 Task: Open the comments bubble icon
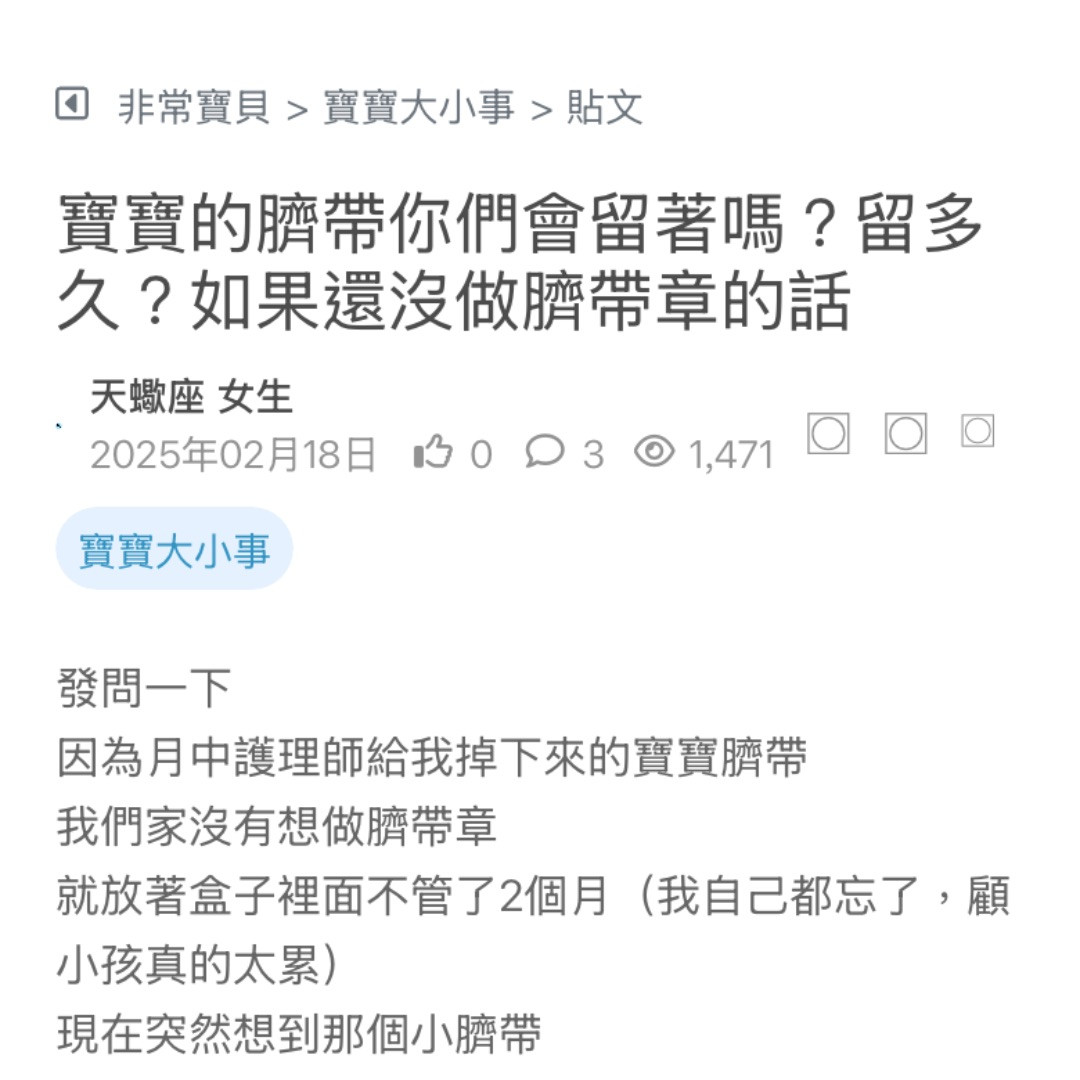545,452
